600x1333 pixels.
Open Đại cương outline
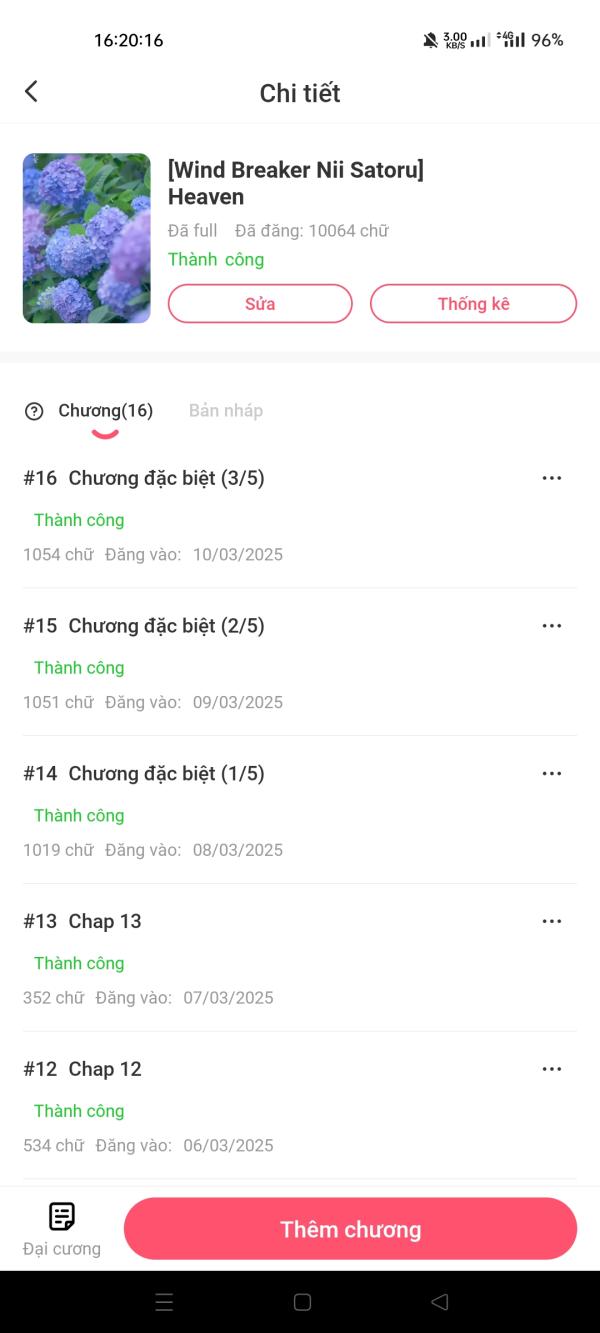[62, 1229]
